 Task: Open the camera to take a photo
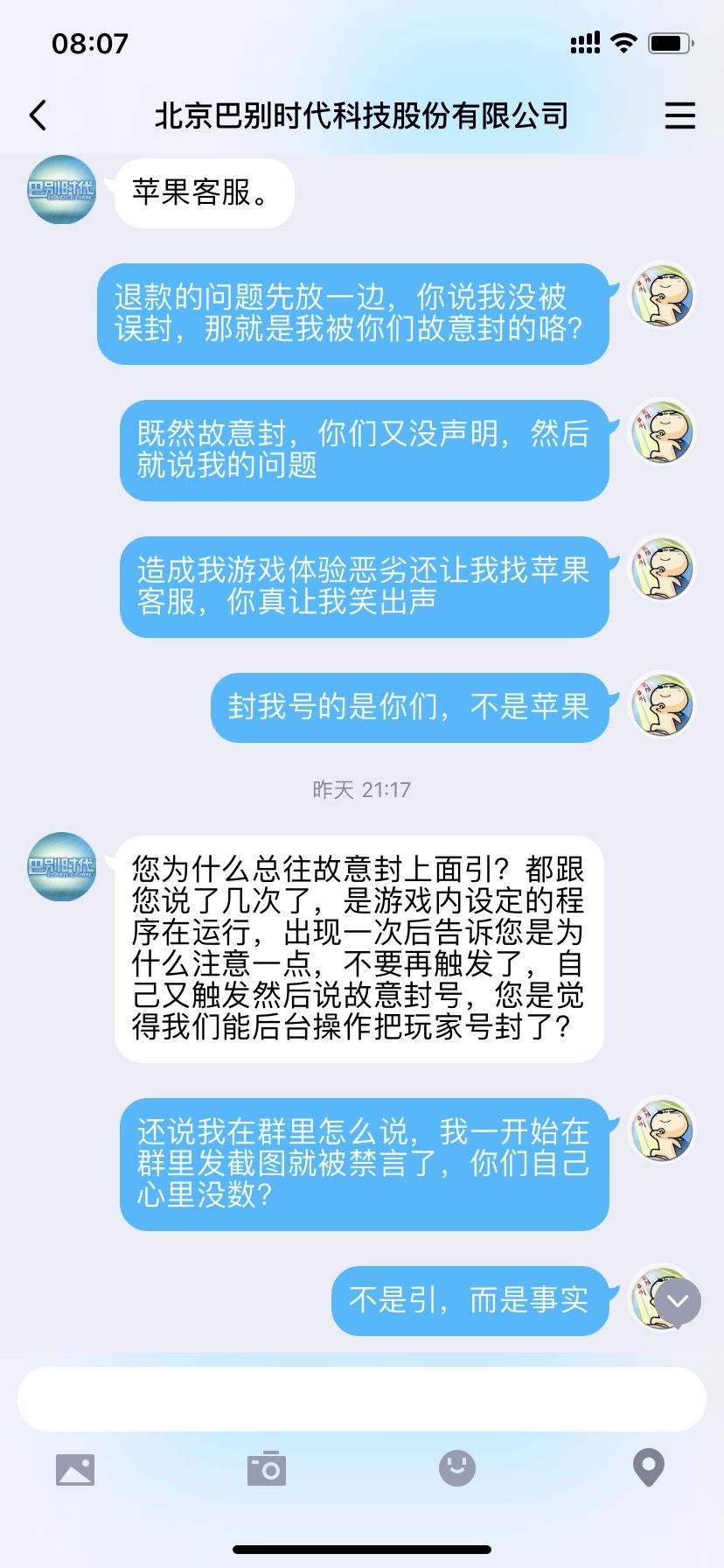click(x=268, y=1469)
